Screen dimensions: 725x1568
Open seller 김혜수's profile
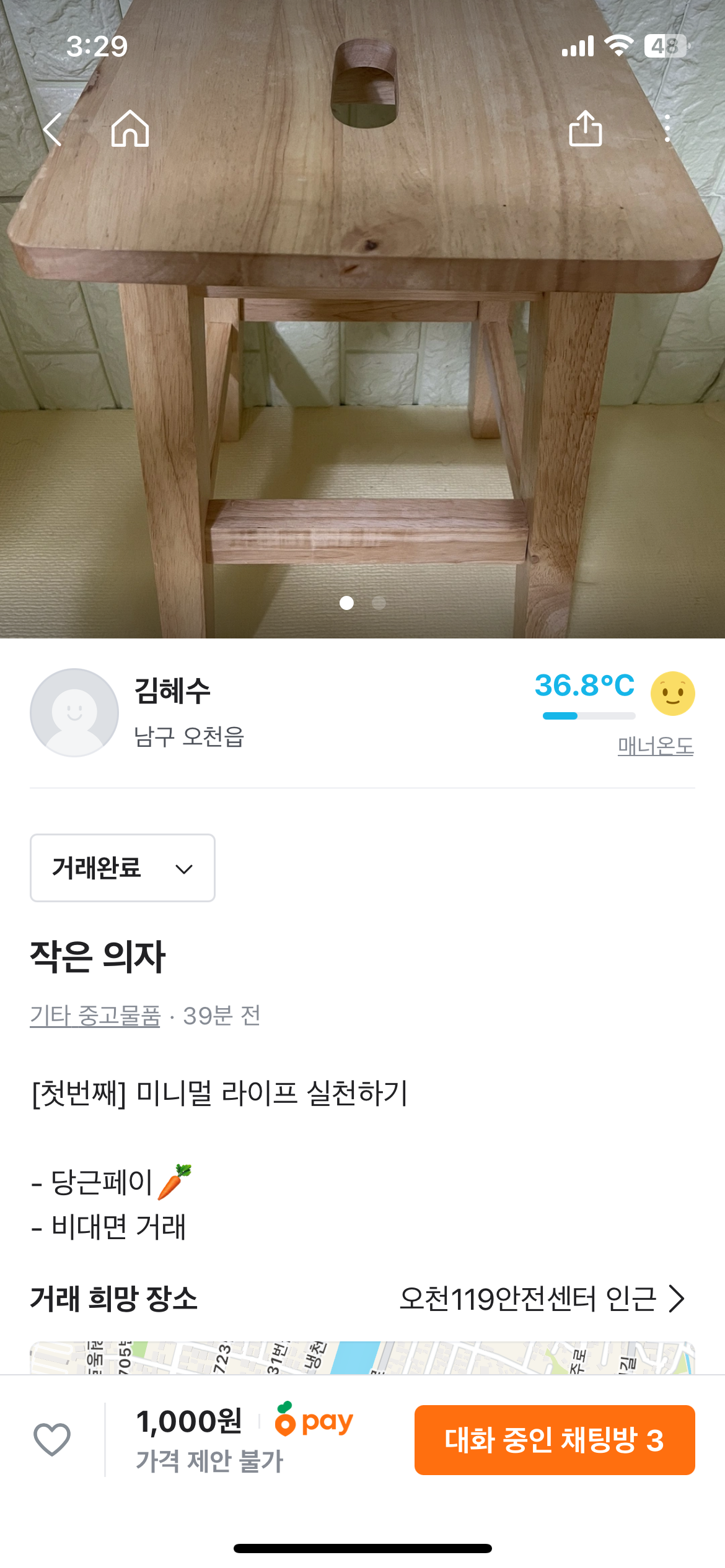(172, 692)
